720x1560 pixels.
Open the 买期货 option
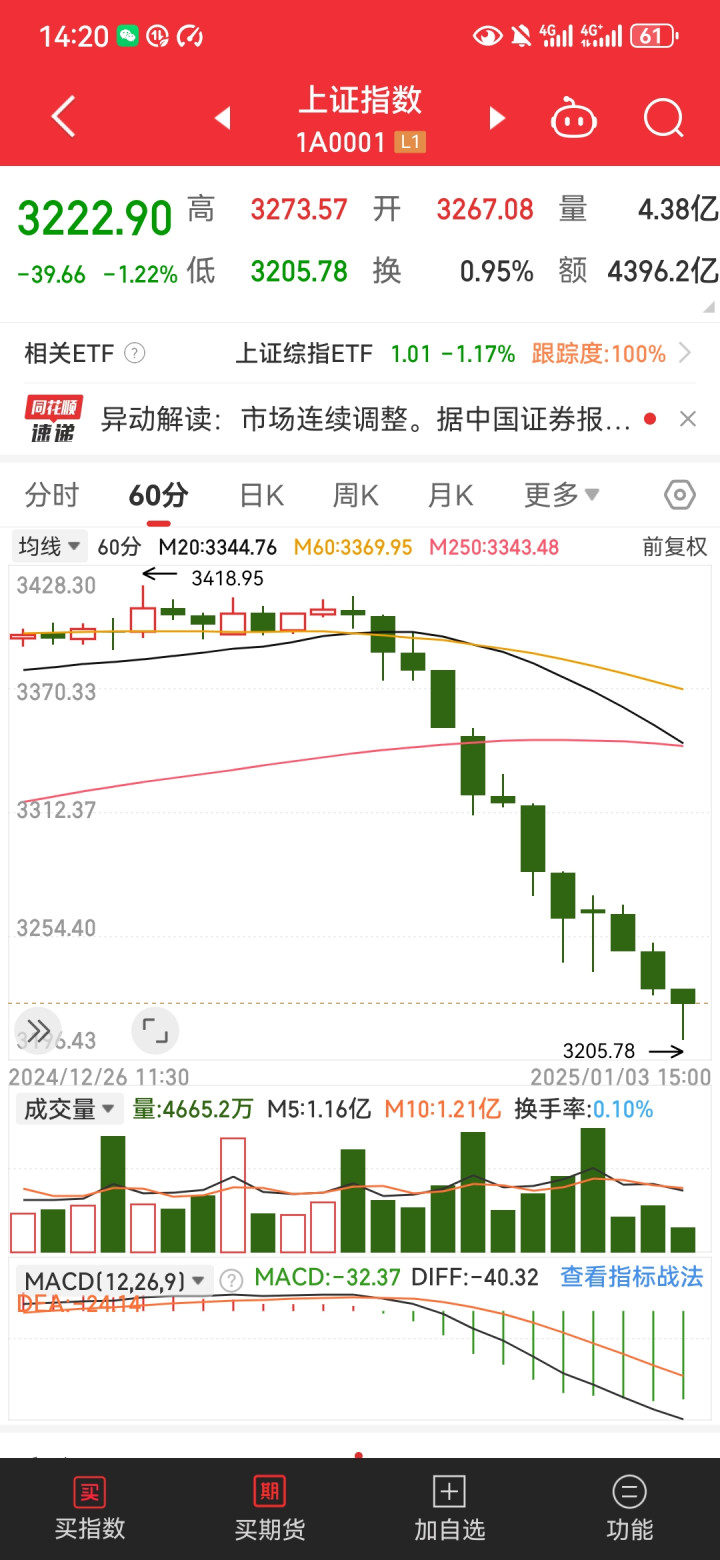pos(270,1509)
